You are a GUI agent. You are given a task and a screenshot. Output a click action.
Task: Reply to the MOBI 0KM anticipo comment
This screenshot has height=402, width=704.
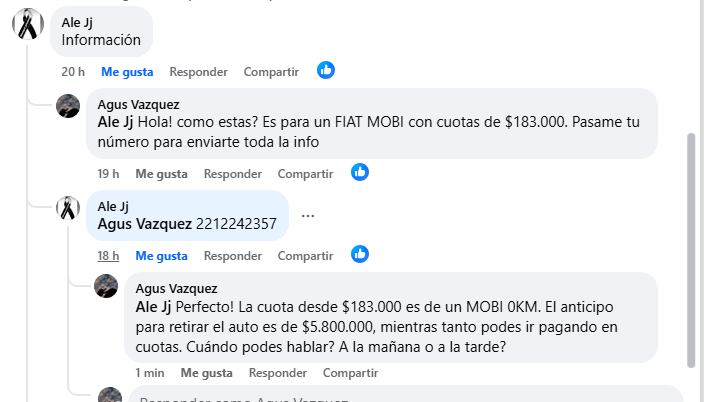click(278, 374)
